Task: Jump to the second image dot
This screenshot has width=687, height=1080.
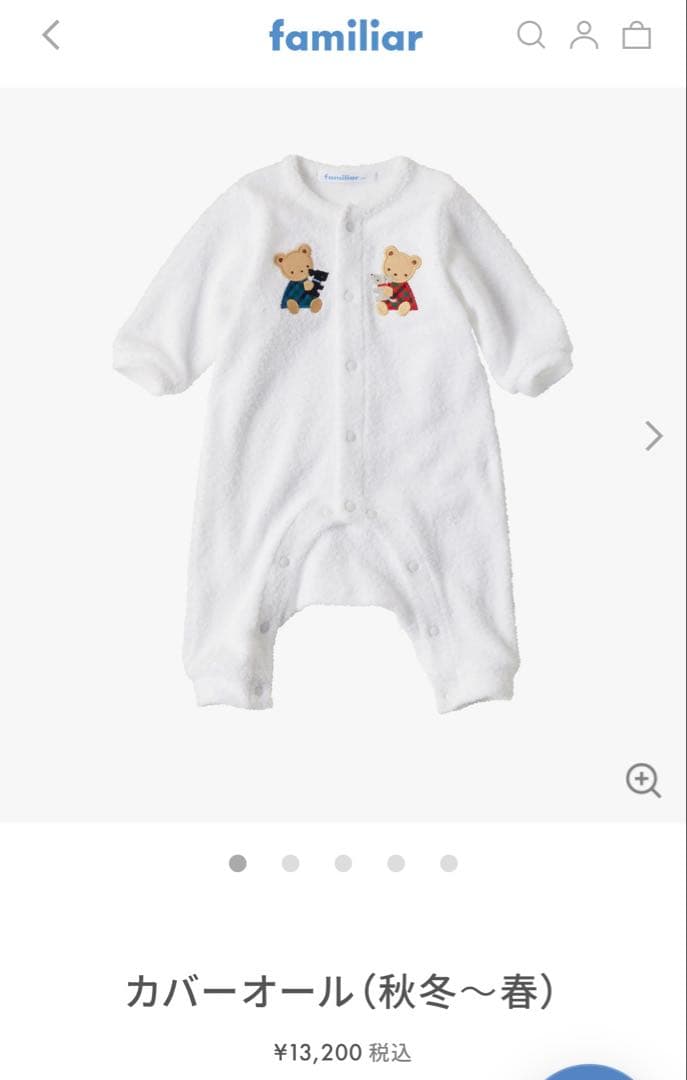Action: coord(290,863)
